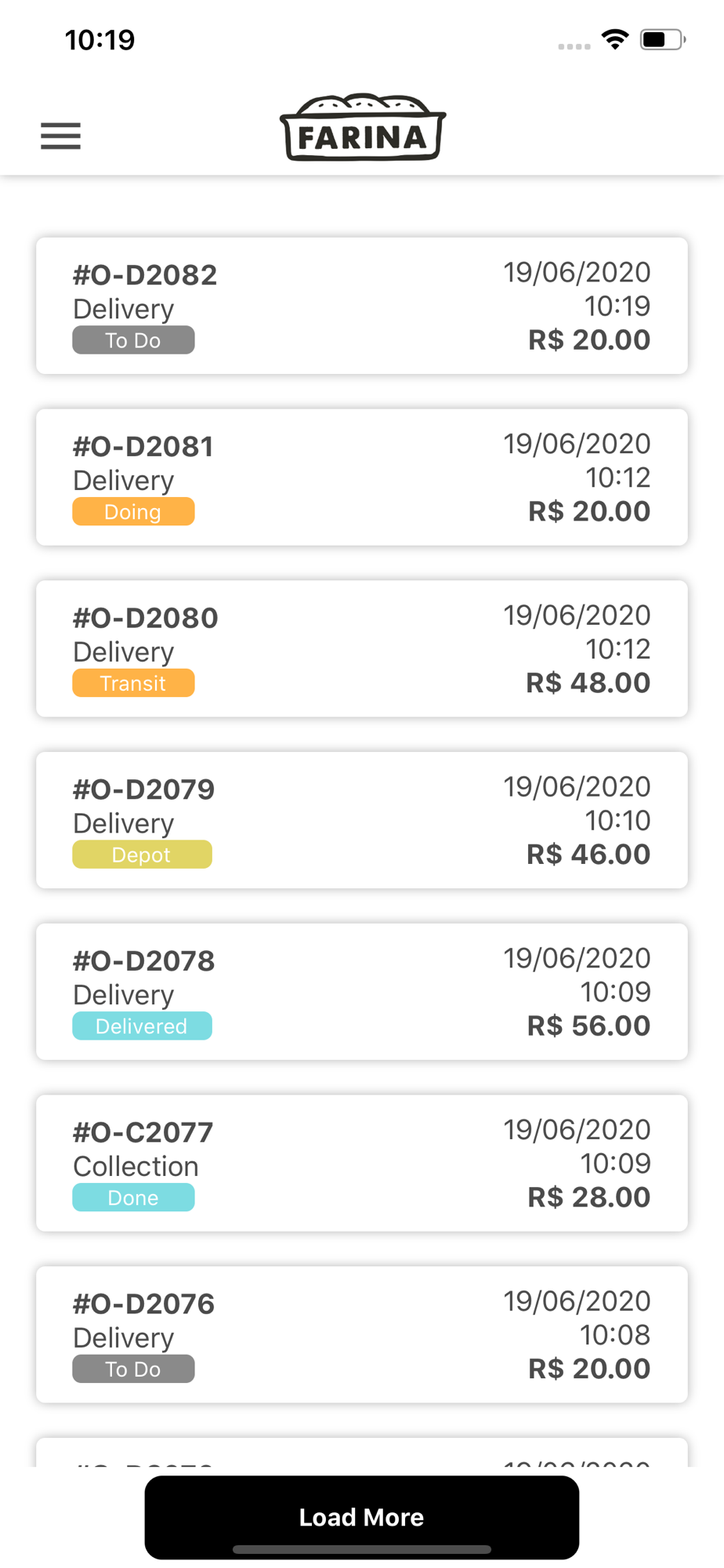The image size is (724, 1568).
Task: Open order #O-D2082
Action: 362,306
